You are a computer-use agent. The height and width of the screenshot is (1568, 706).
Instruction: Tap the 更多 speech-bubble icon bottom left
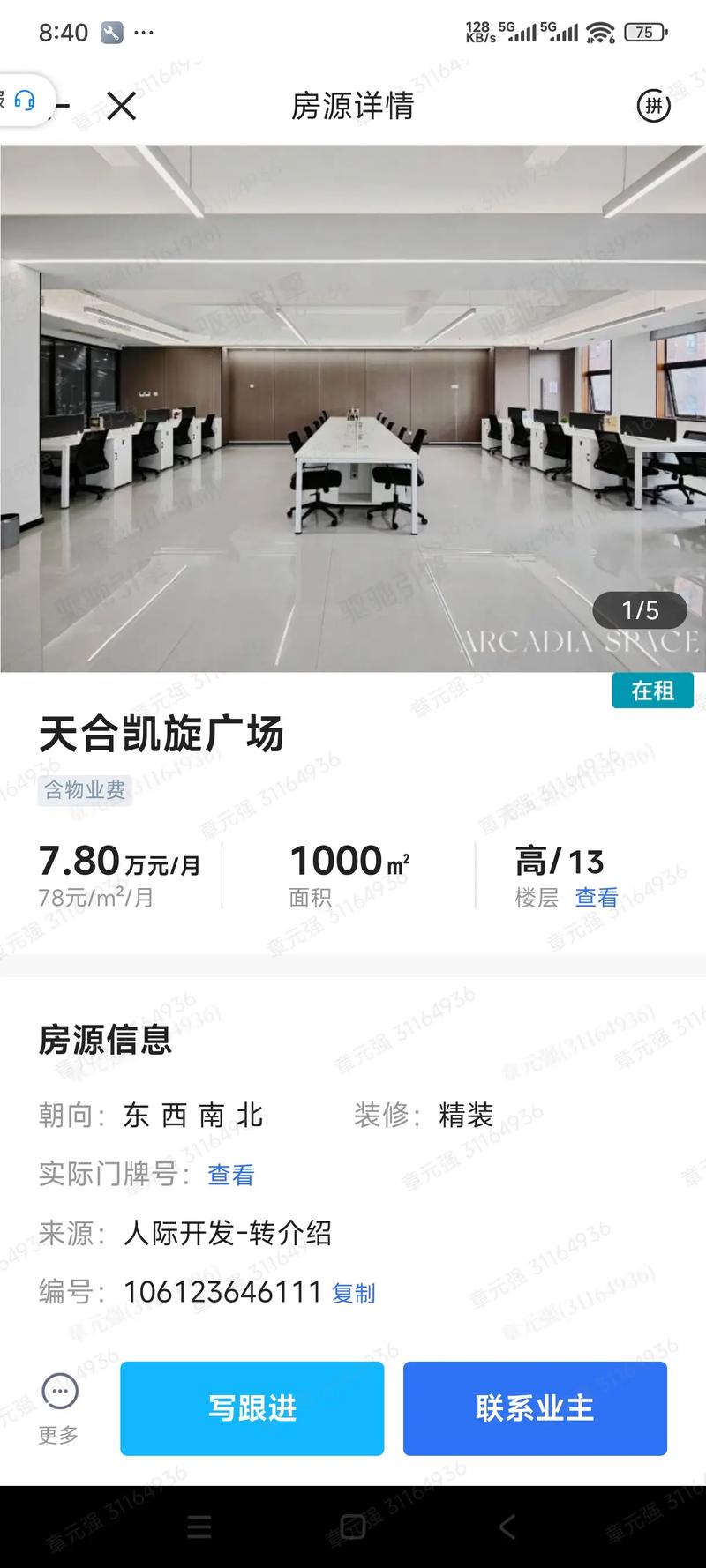tap(57, 1391)
